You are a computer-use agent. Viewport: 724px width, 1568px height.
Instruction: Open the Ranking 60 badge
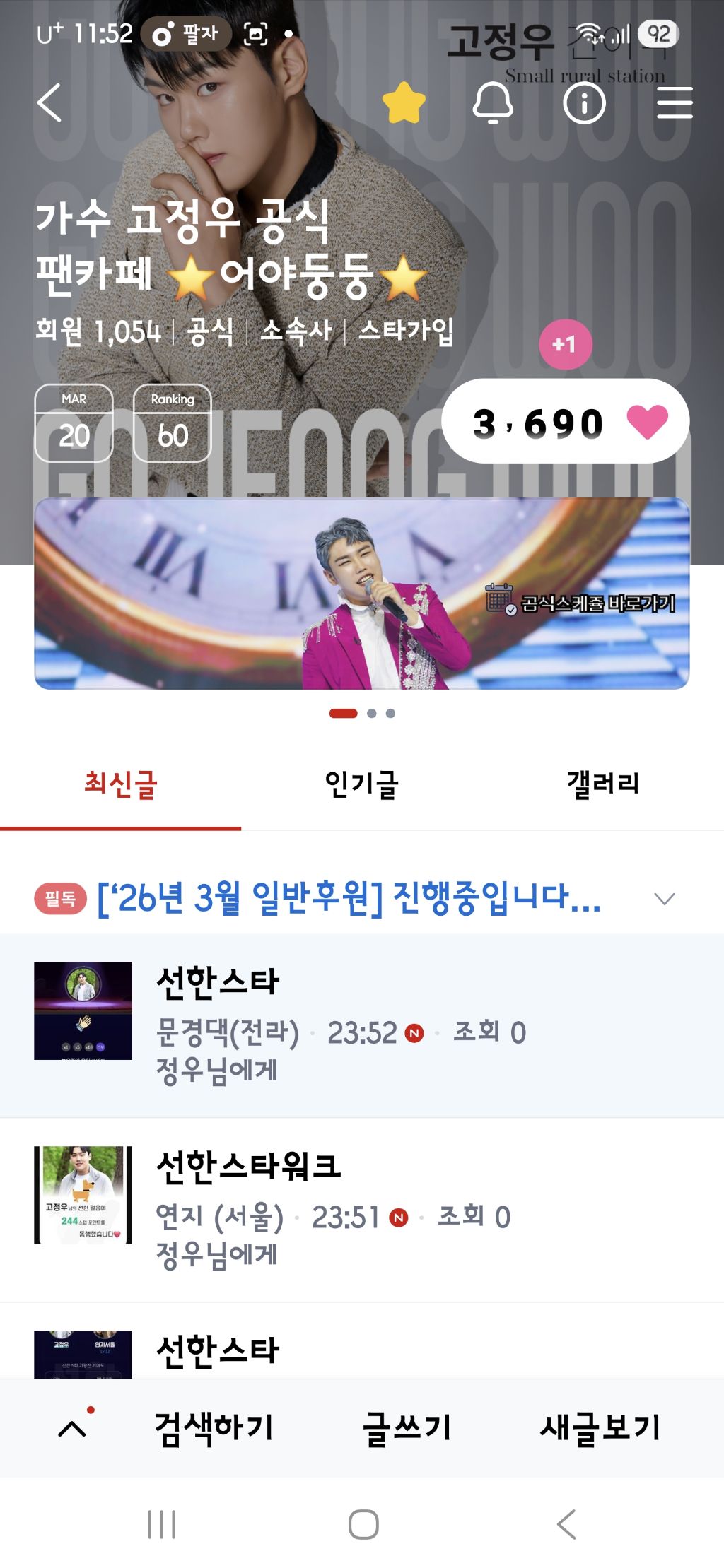click(173, 423)
